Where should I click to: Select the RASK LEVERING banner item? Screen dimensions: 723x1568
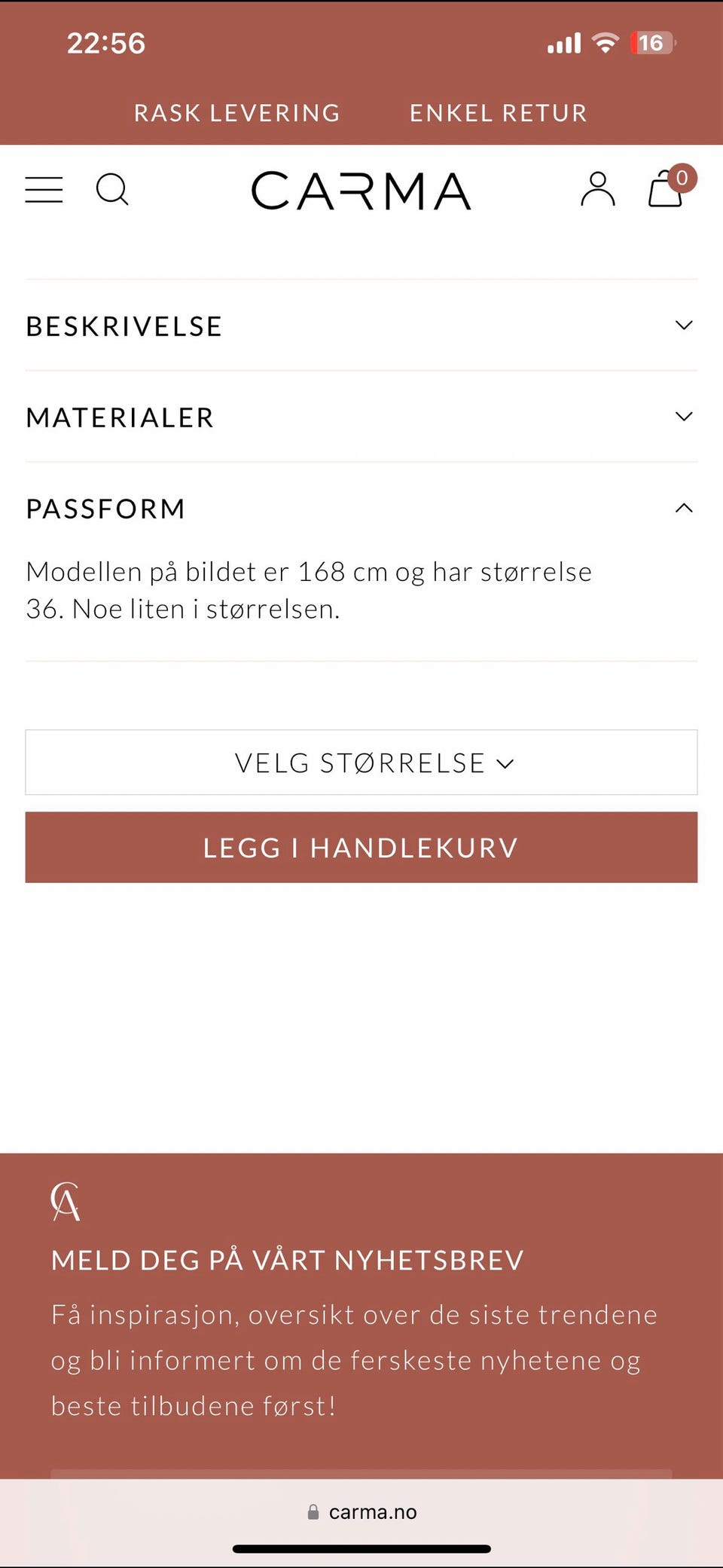(x=236, y=112)
